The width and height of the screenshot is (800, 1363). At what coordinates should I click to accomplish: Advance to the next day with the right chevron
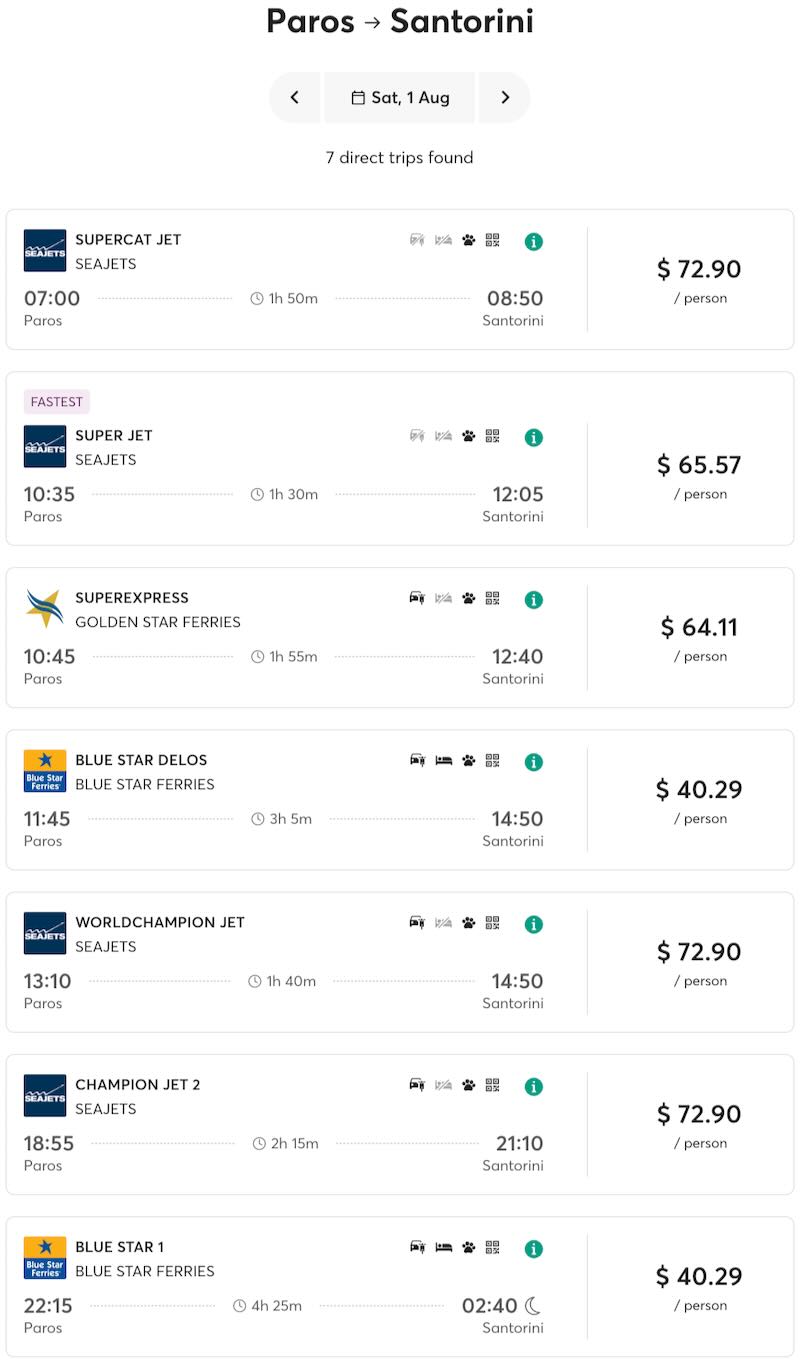pos(505,97)
